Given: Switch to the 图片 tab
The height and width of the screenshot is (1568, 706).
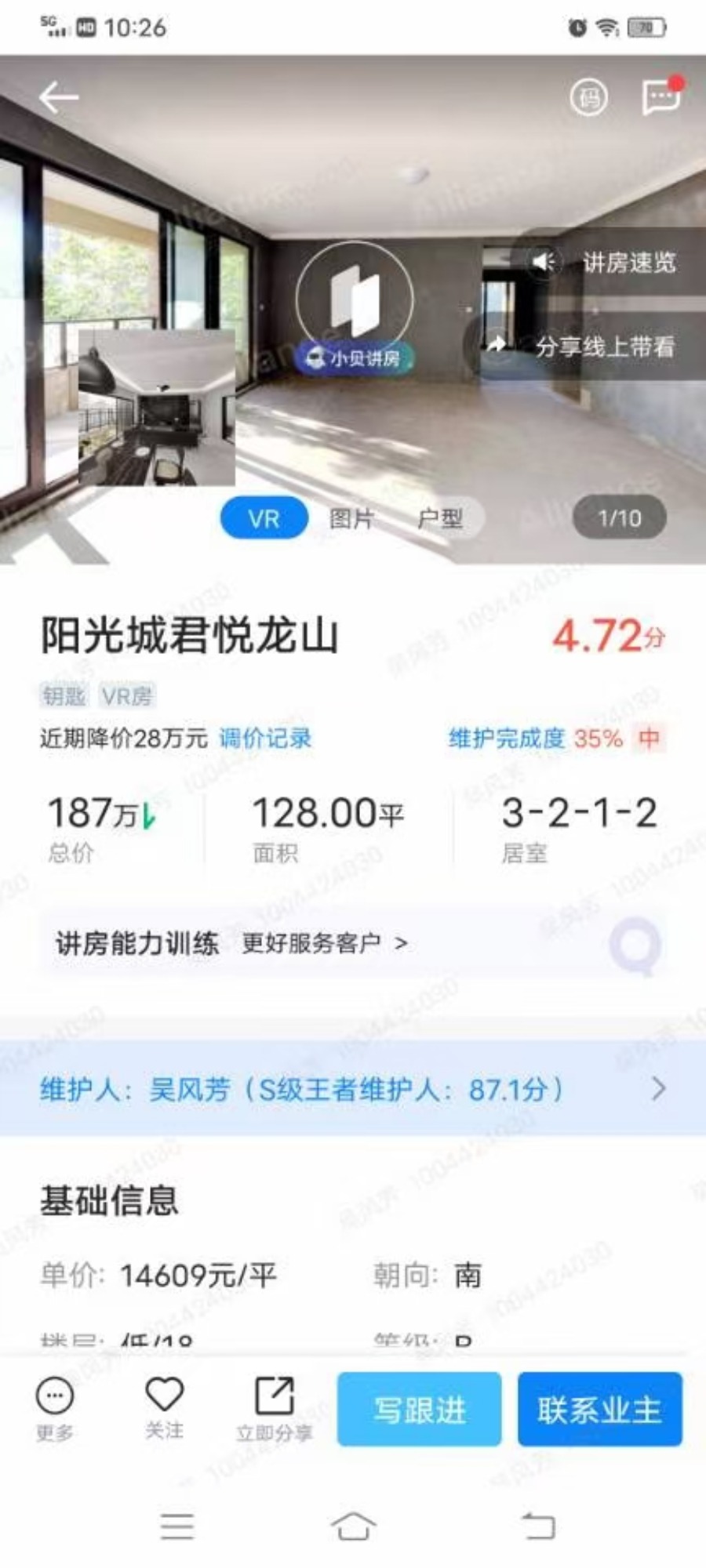Looking at the screenshot, I should 352,518.
